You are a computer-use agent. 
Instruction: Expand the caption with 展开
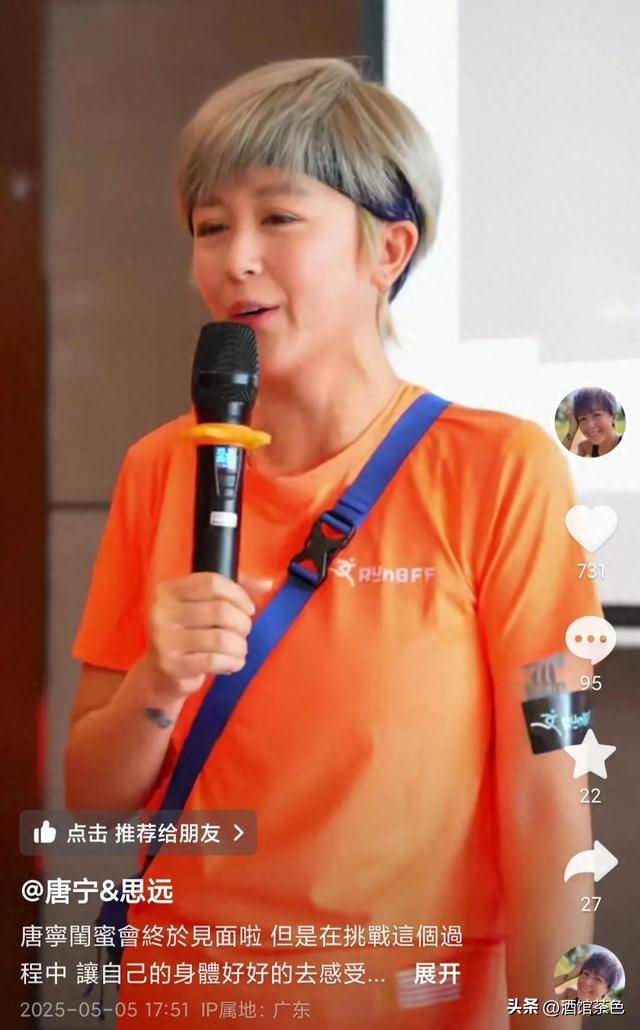pos(437,974)
